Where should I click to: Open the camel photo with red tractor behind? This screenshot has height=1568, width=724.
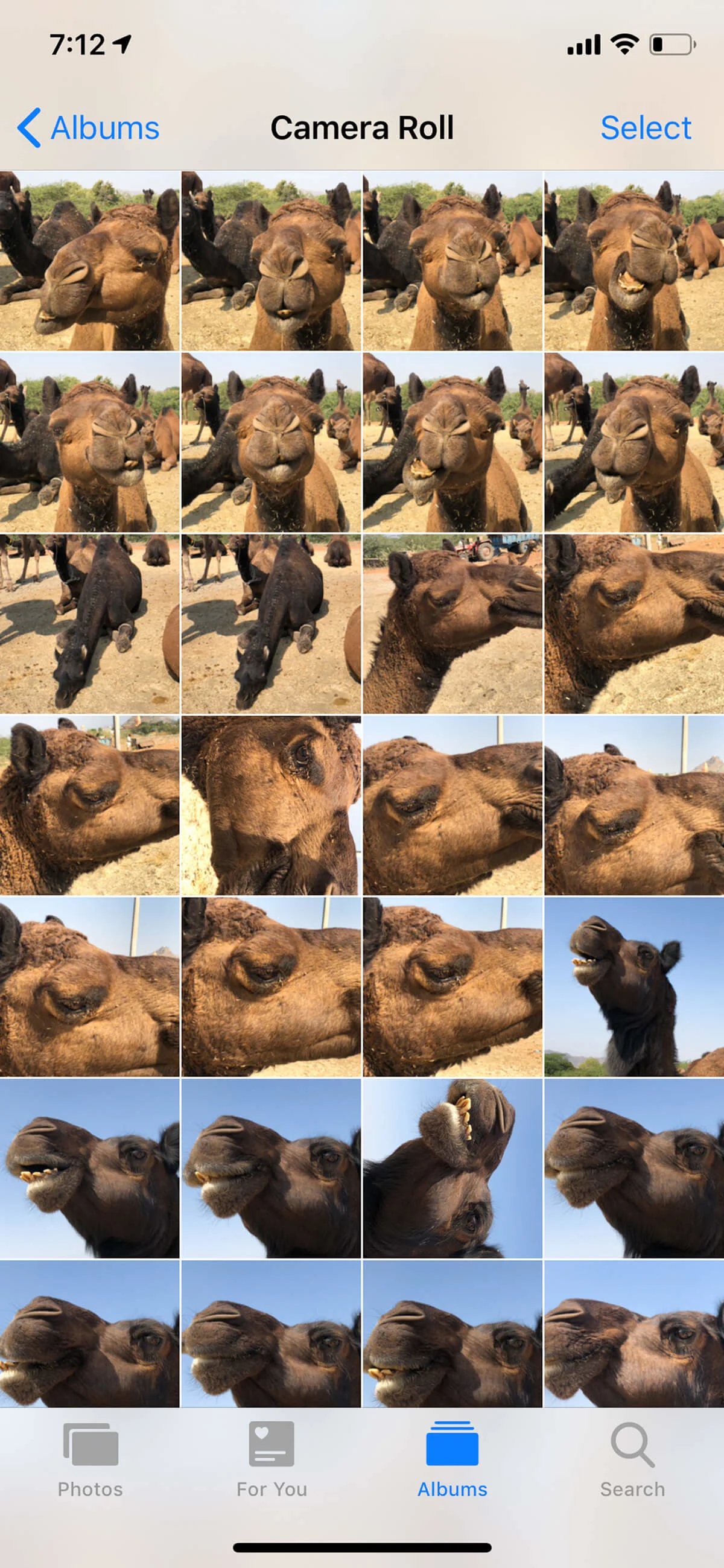[452, 623]
